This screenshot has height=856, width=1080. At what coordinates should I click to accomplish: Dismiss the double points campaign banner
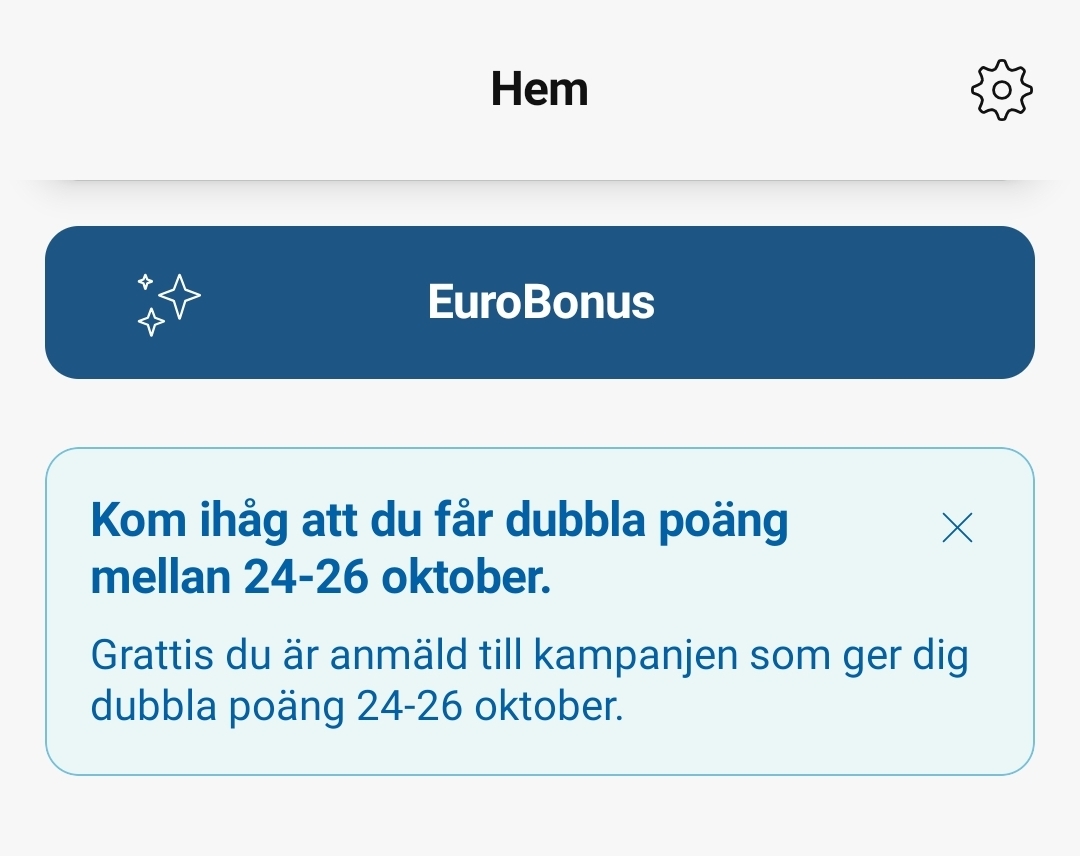click(x=957, y=528)
